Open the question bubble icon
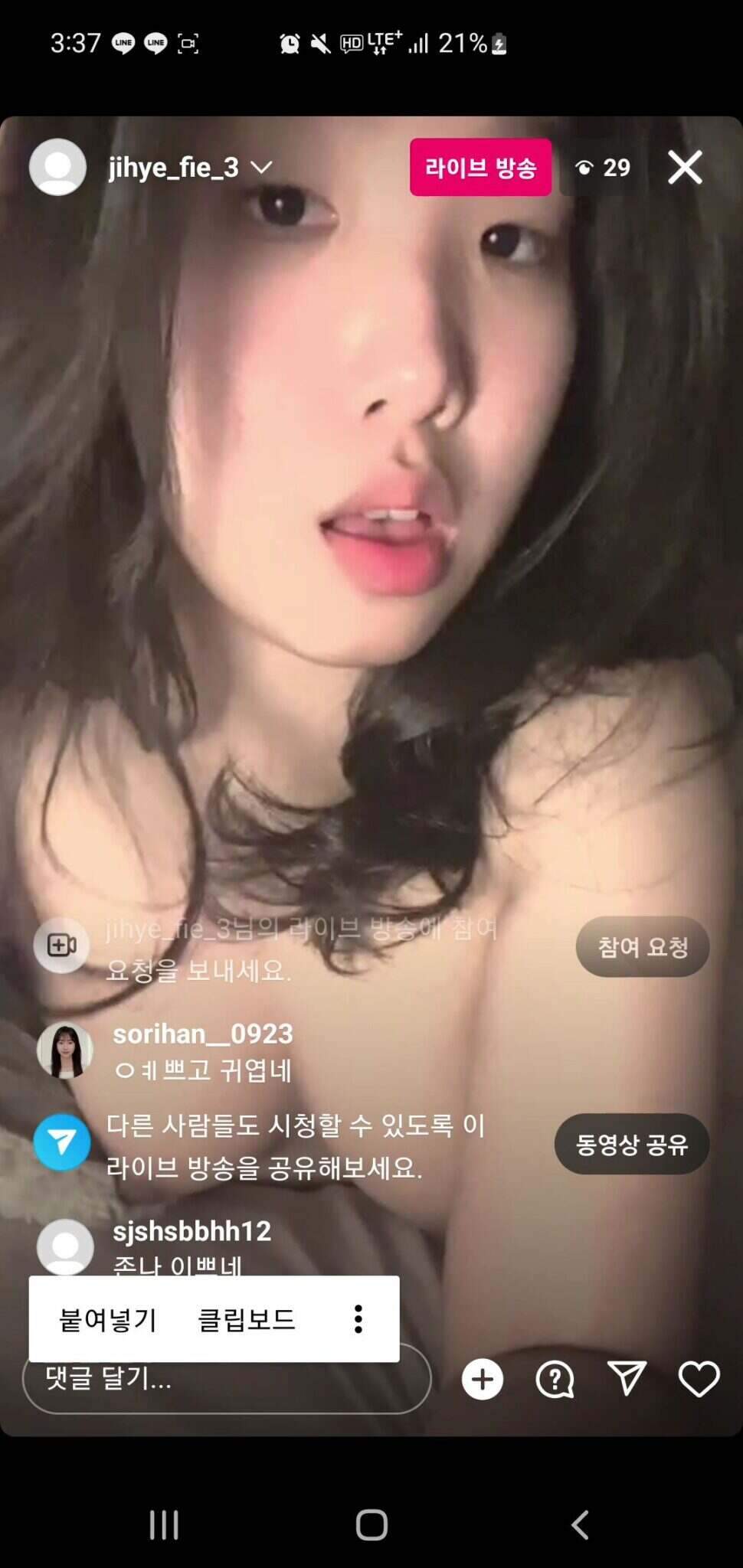 tap(555, 1380)
